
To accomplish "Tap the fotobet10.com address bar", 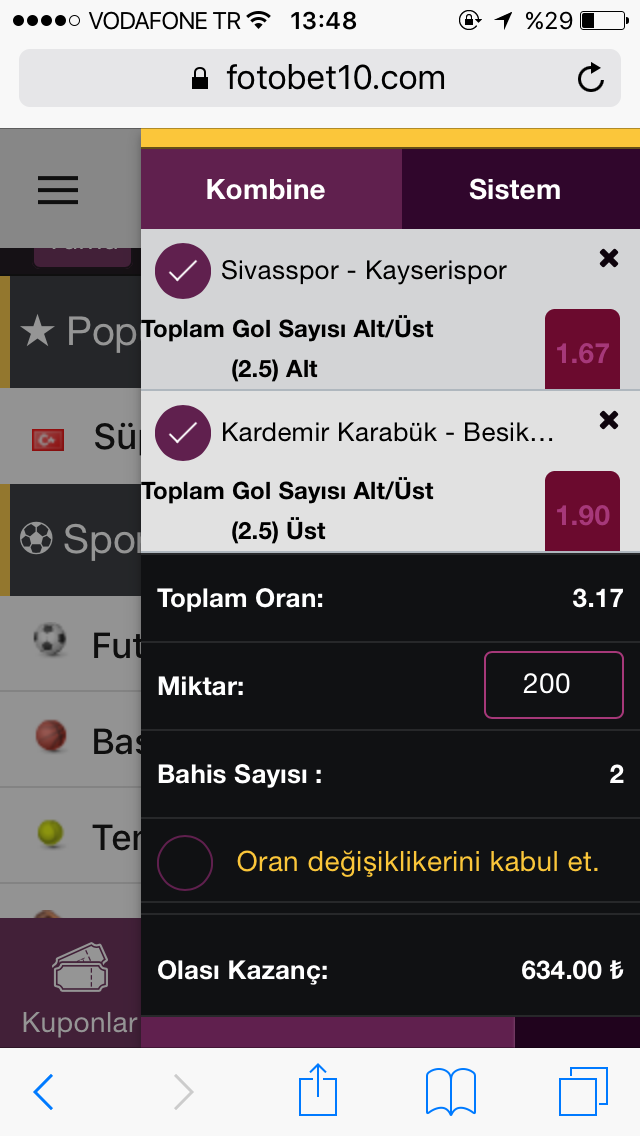I will click(x=320, y=78).
